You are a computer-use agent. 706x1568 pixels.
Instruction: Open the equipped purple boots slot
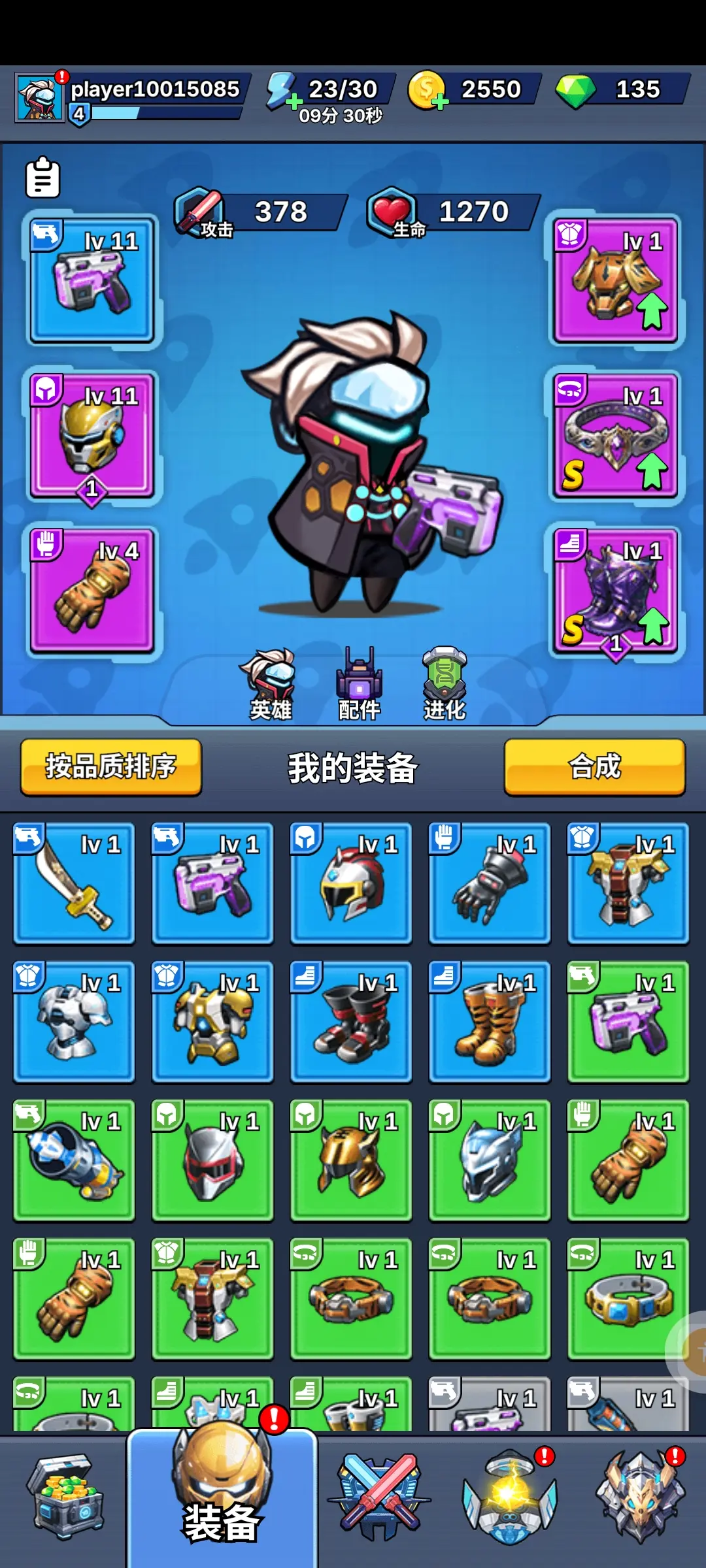(615, 590)
